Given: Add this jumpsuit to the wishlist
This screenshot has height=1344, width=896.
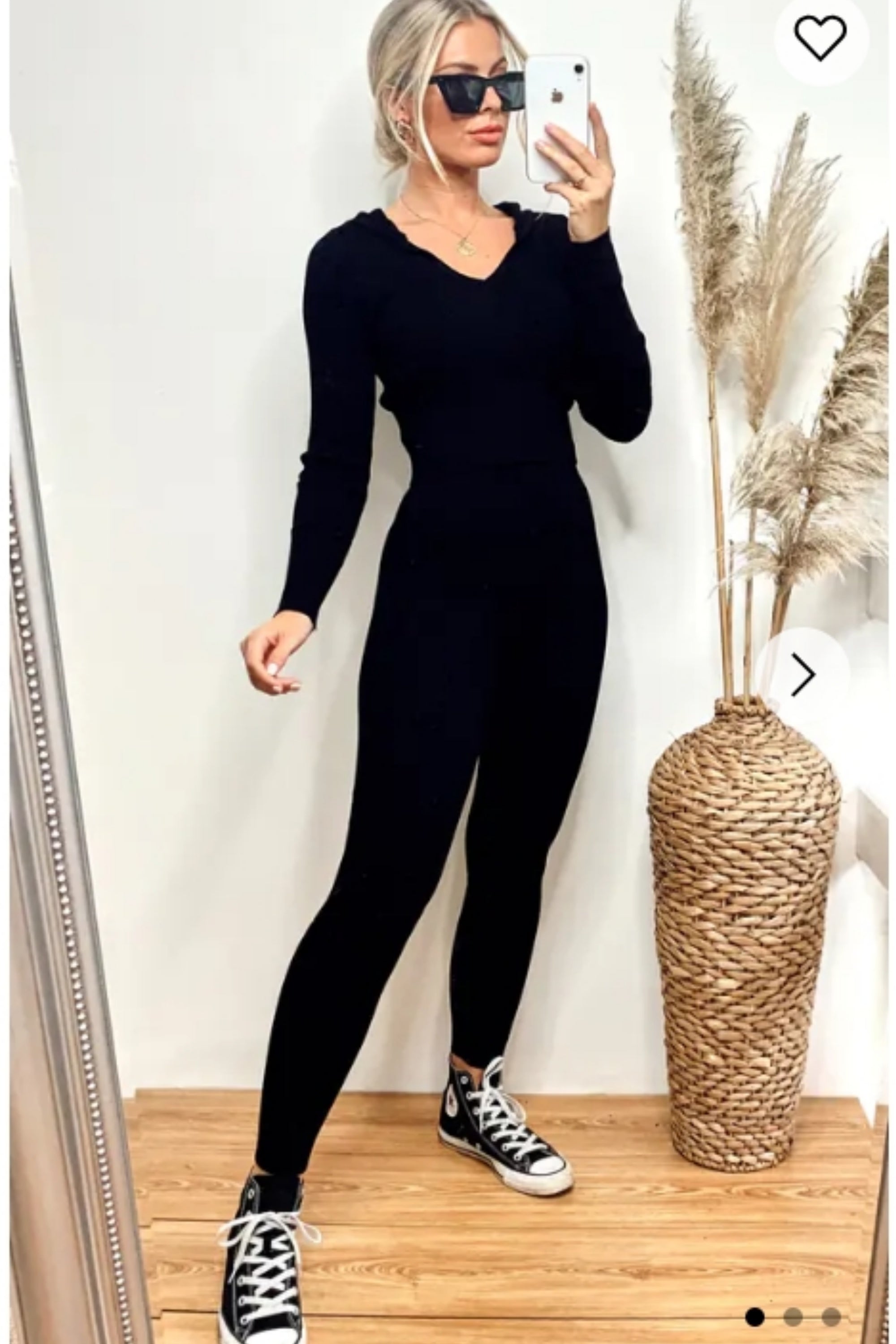Looking at the screenshot, I should (821, 38).
